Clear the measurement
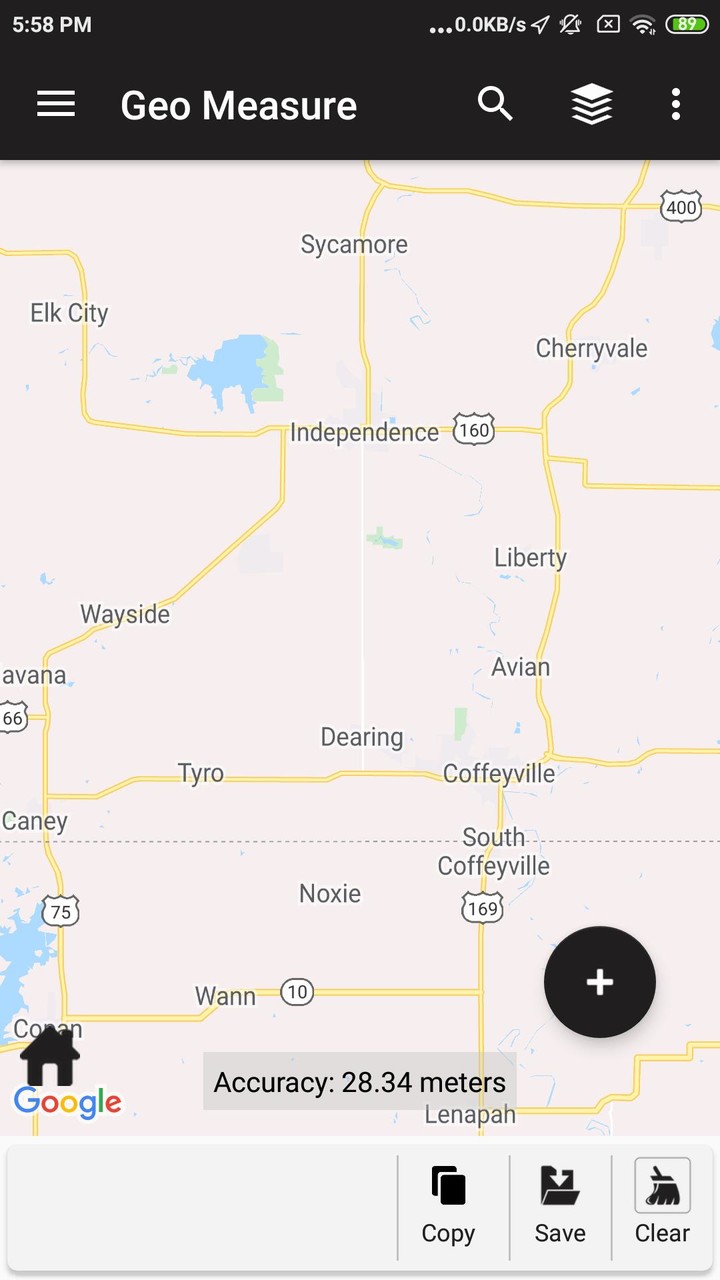The width and height of the screenshot is (720, 1280). tap(662, 1208)
